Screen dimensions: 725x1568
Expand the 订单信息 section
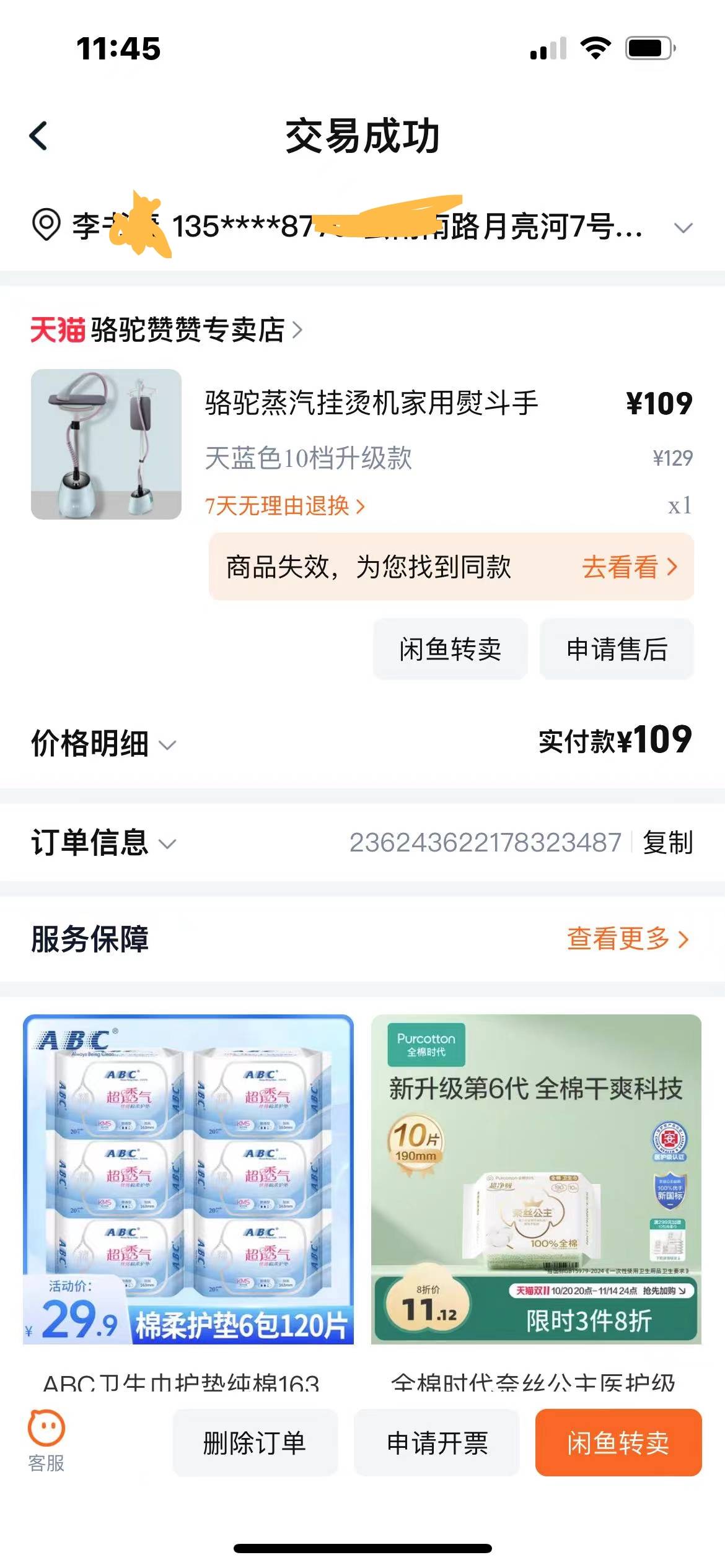(103, 843)
